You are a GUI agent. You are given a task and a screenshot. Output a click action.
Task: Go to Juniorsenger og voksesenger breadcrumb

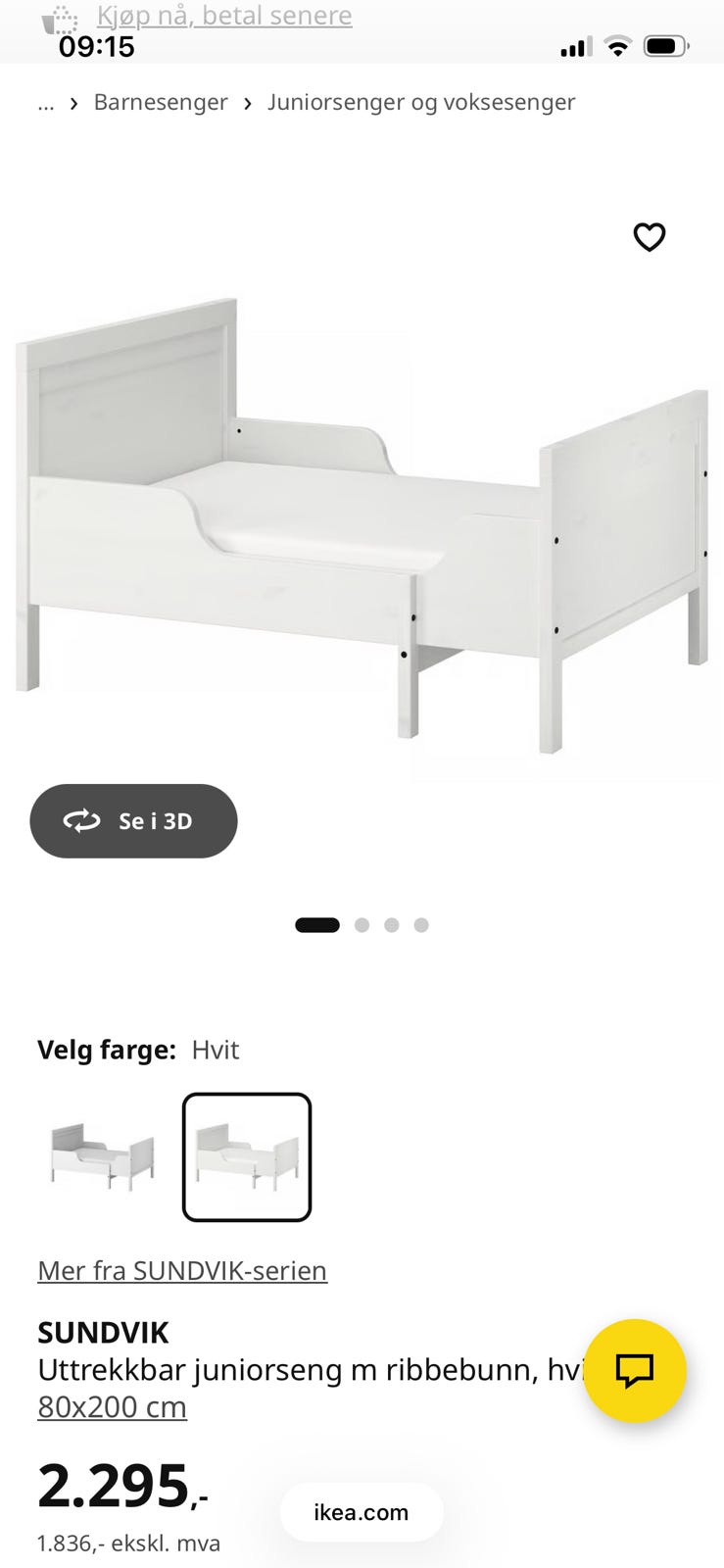[x=421, y=102]
